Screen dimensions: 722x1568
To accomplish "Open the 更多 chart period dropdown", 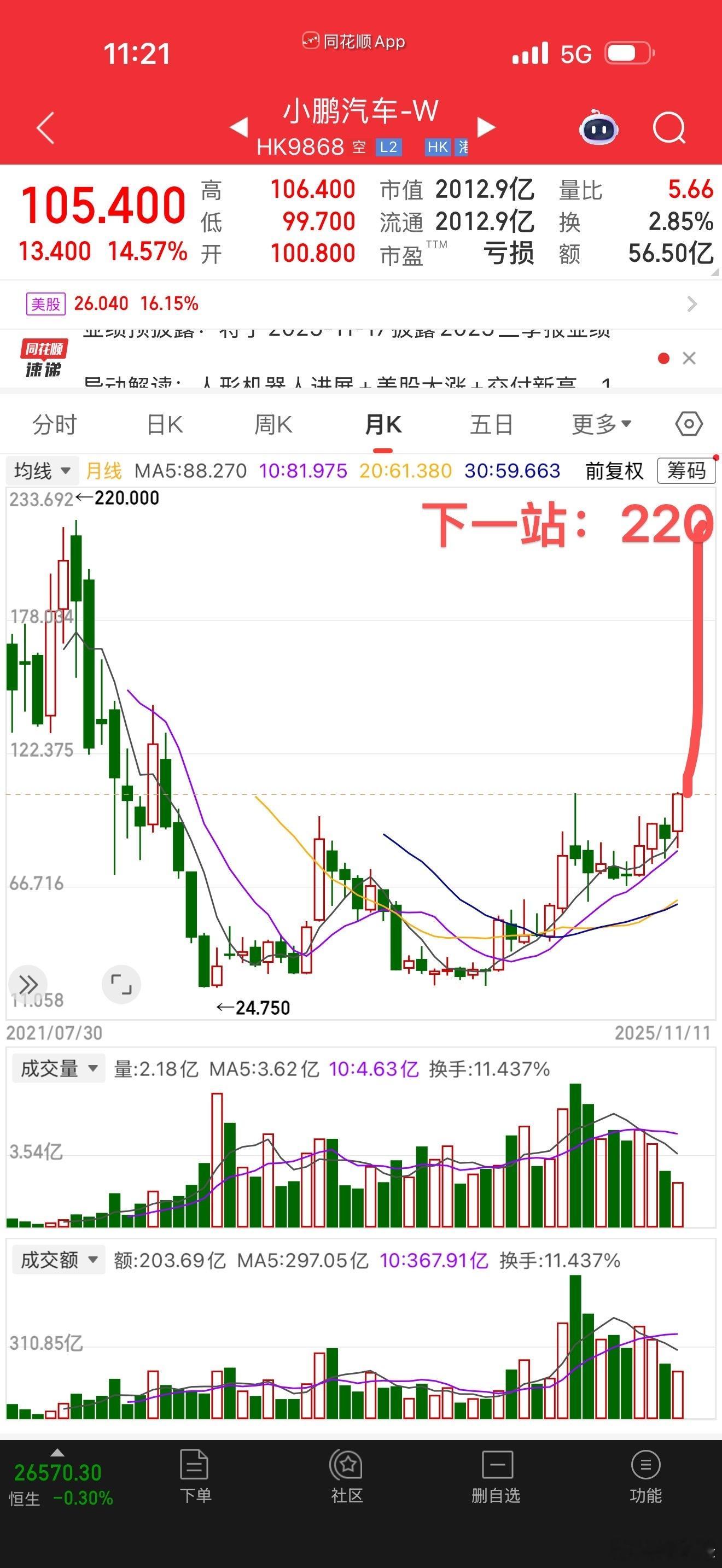I will coord(599,424).
